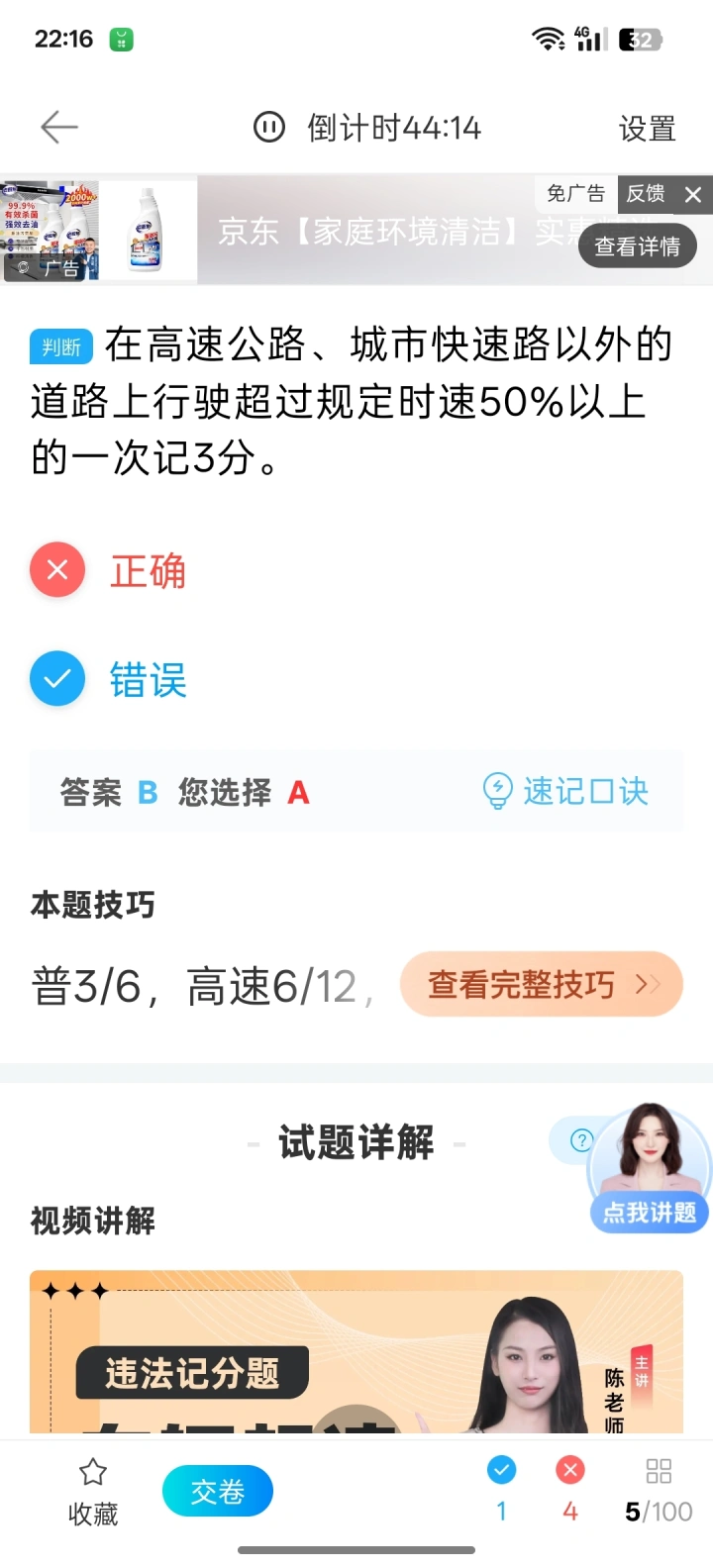Image resolution: width=713 pixels, height=1568 pixels.
Task: Go back with the arrow icon
Action: (59, 128)
